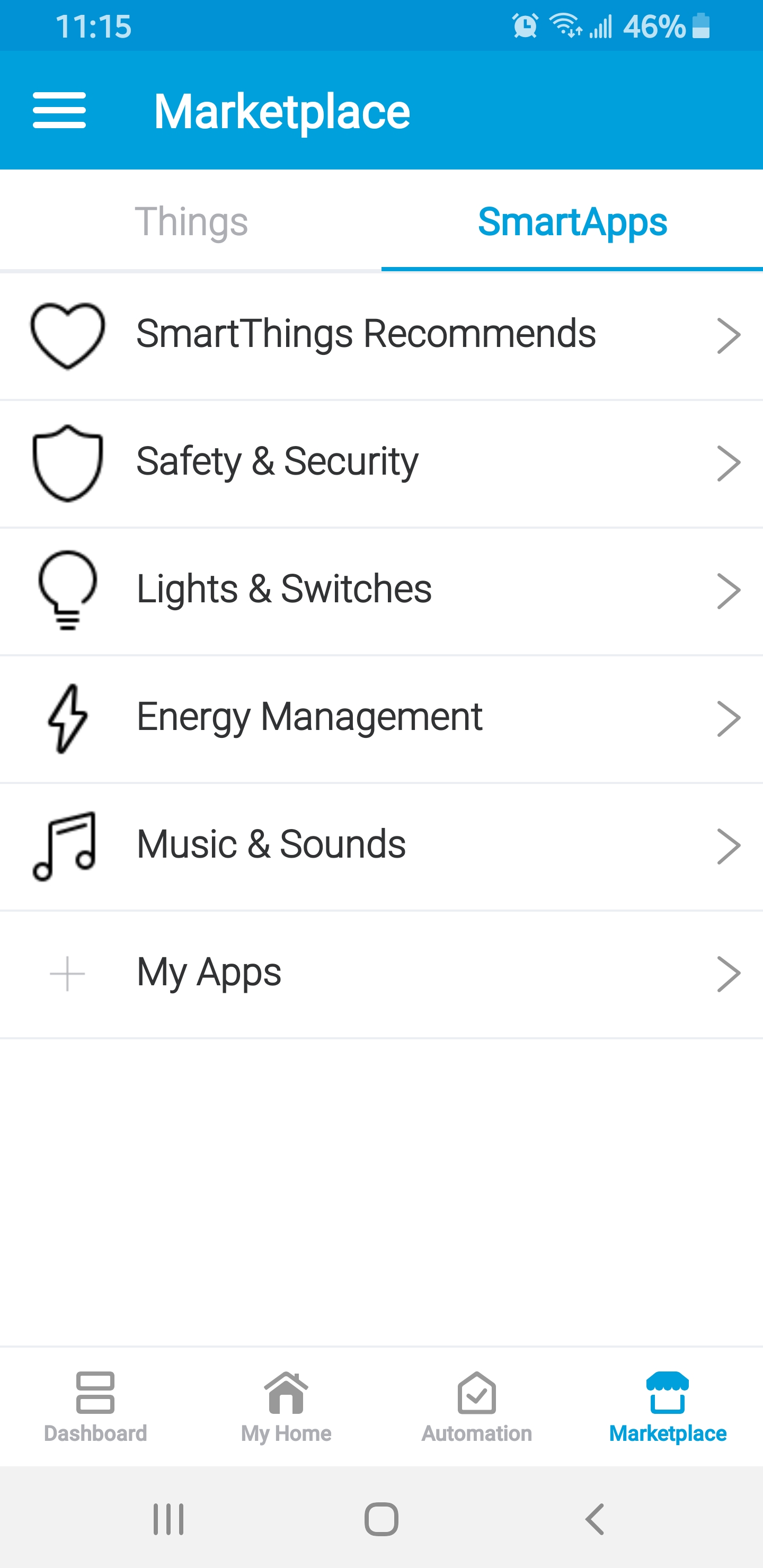
Task: Select the Safety & Security shield icon
Action: pyautogui.click(x=68, y=462)
